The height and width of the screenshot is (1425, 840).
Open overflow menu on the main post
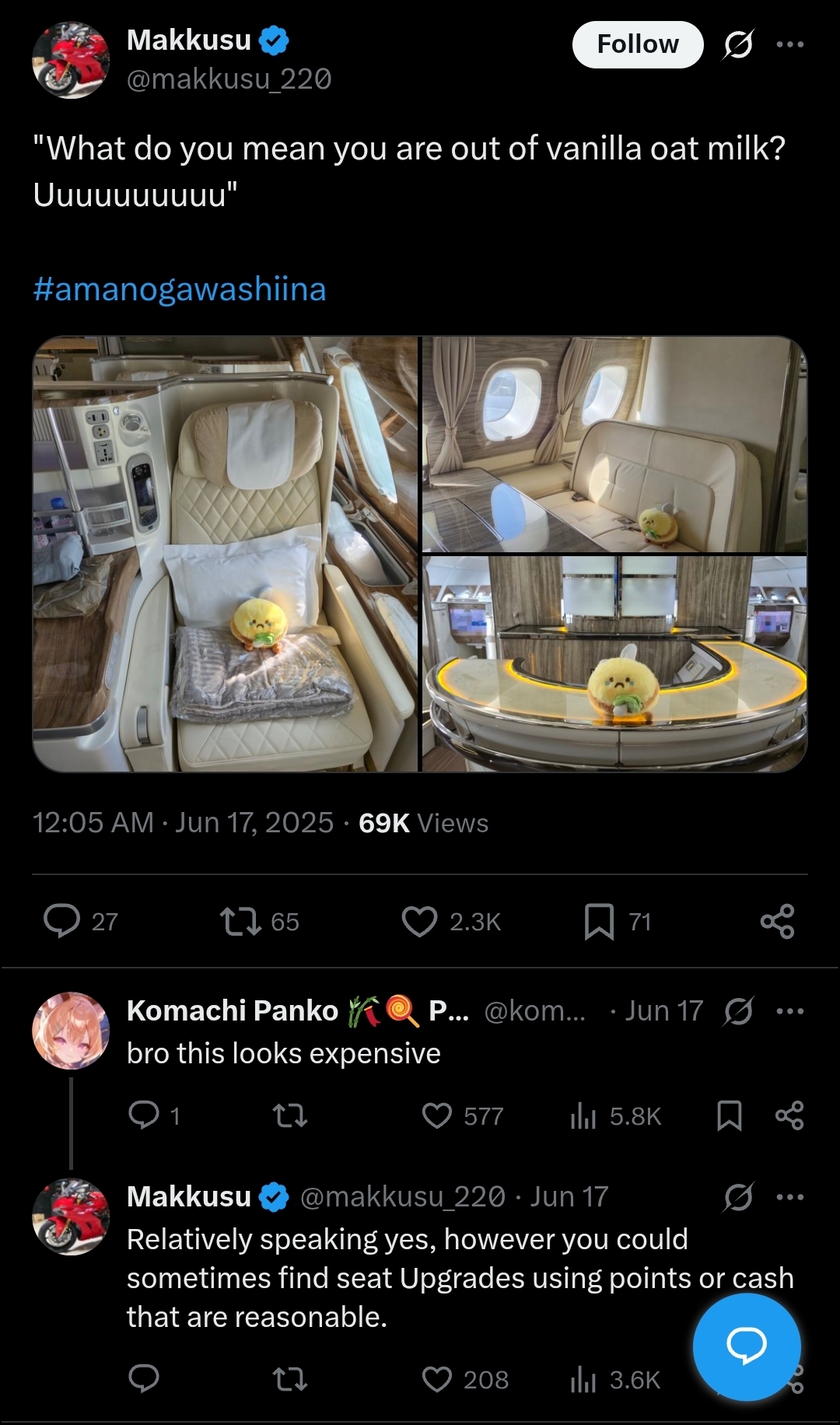[x=789, y=44]
